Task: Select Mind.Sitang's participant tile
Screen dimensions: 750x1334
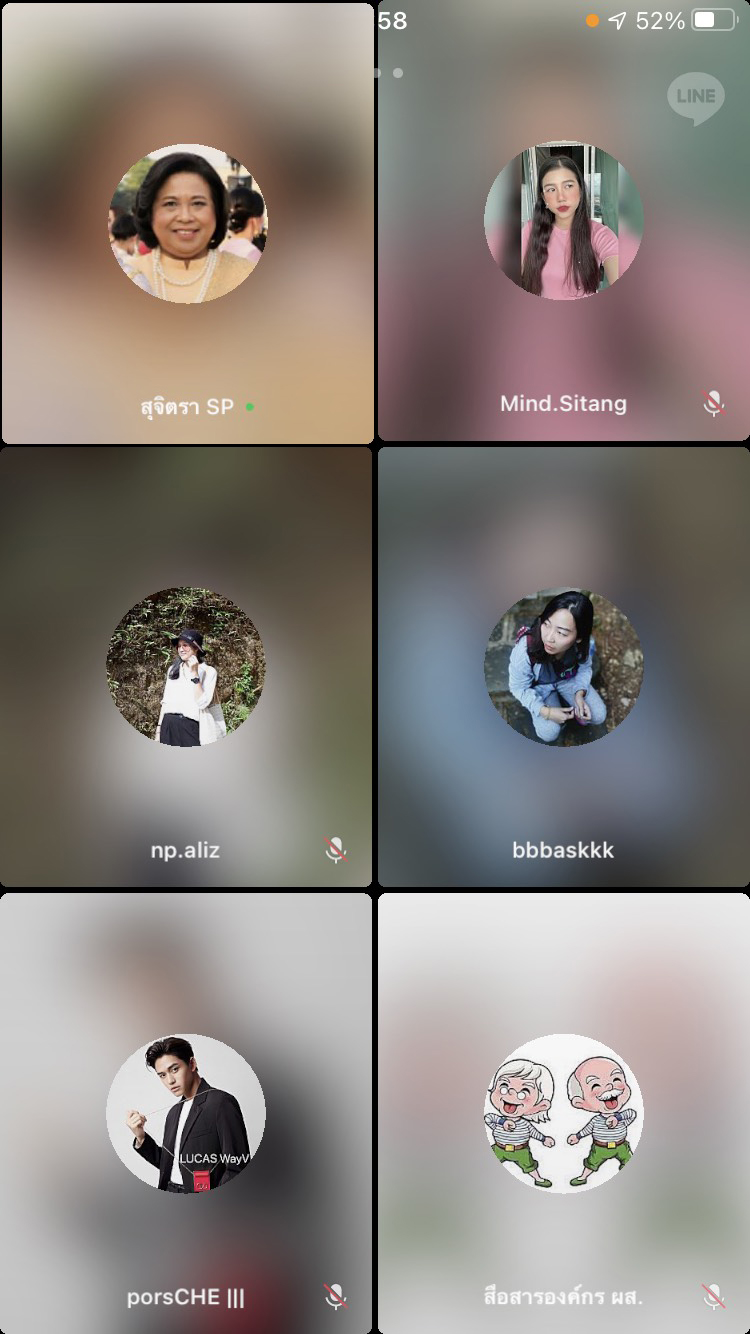Action: [x=564, y=221]
